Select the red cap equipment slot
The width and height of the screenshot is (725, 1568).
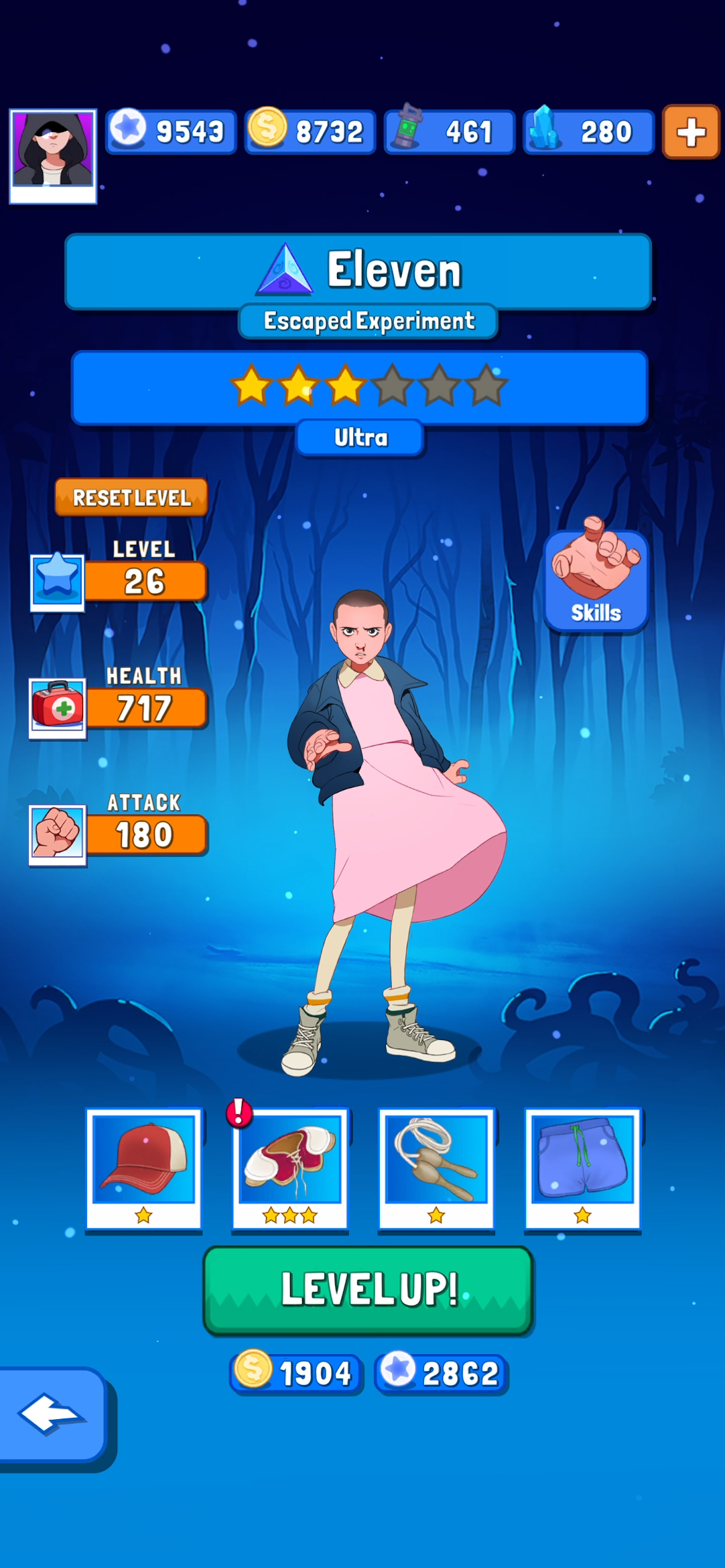pos(144,1168)
